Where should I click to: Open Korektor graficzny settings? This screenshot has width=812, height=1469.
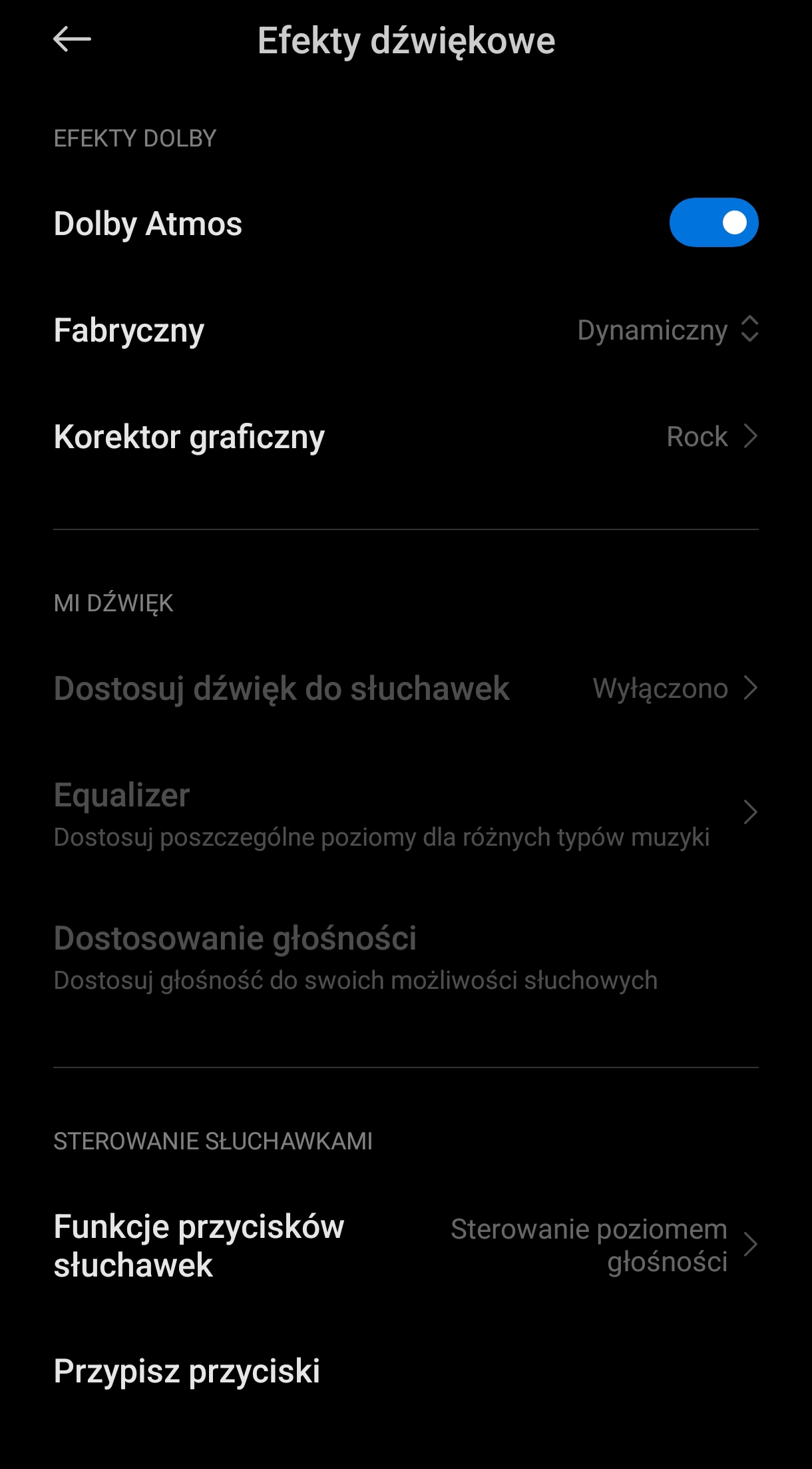(406, 437)
